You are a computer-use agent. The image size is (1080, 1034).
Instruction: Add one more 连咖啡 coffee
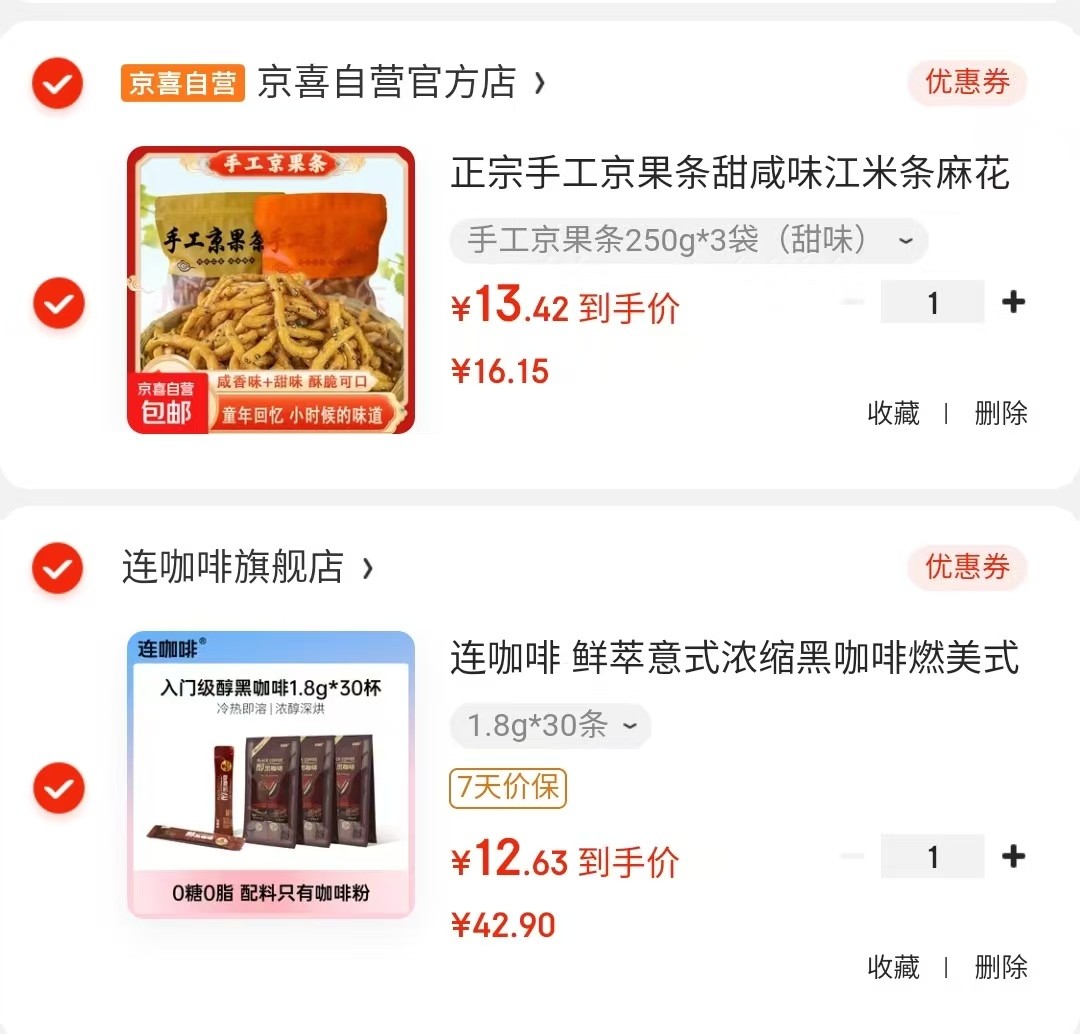(1013, 856)
